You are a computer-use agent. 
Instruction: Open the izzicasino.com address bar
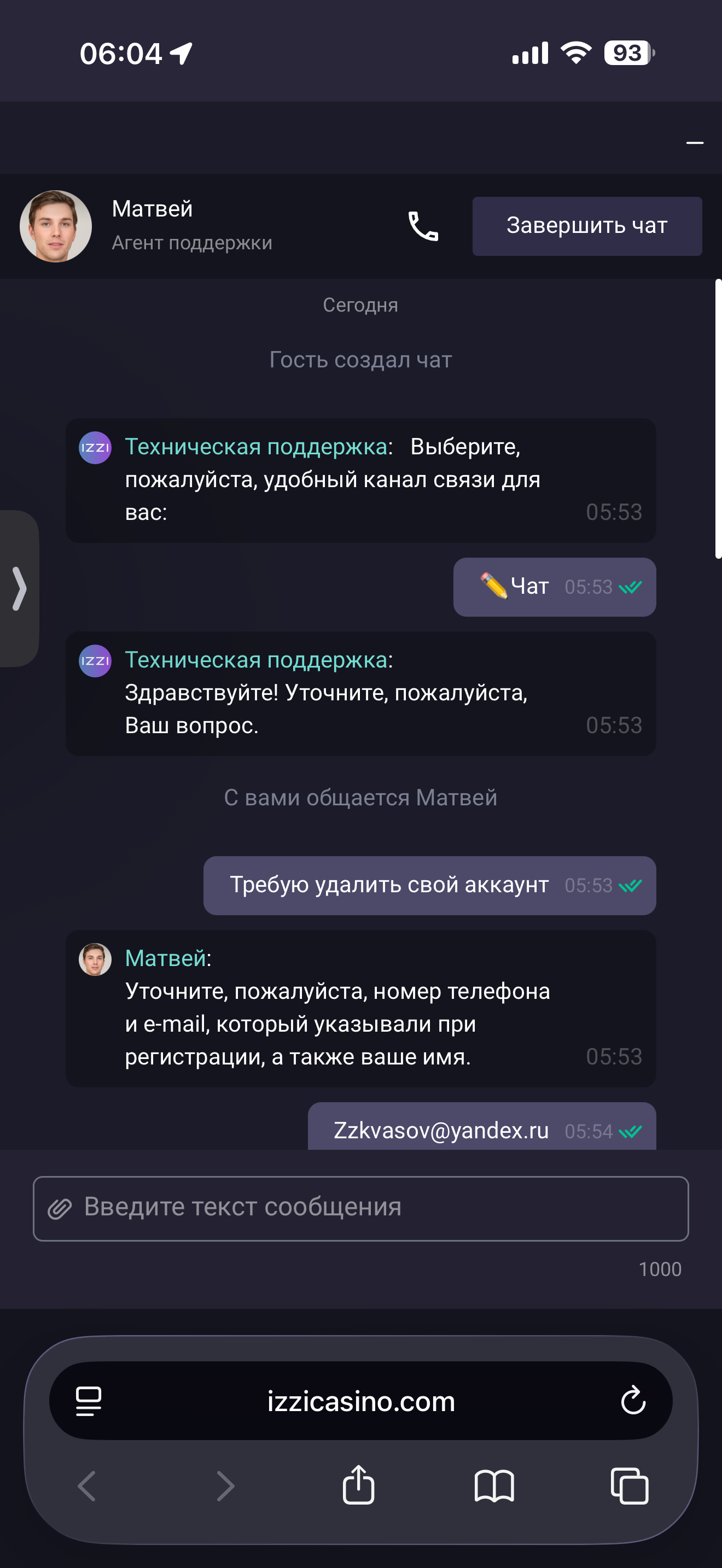360,1401
